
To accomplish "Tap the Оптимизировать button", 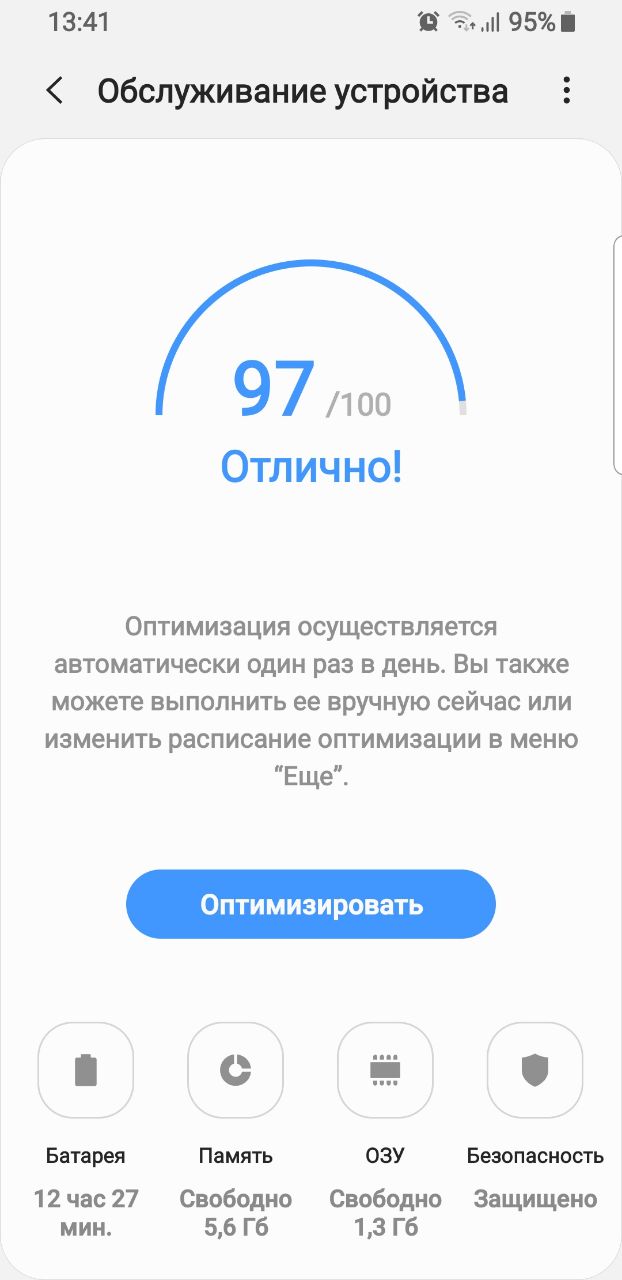I will click(x=311, y=905).
